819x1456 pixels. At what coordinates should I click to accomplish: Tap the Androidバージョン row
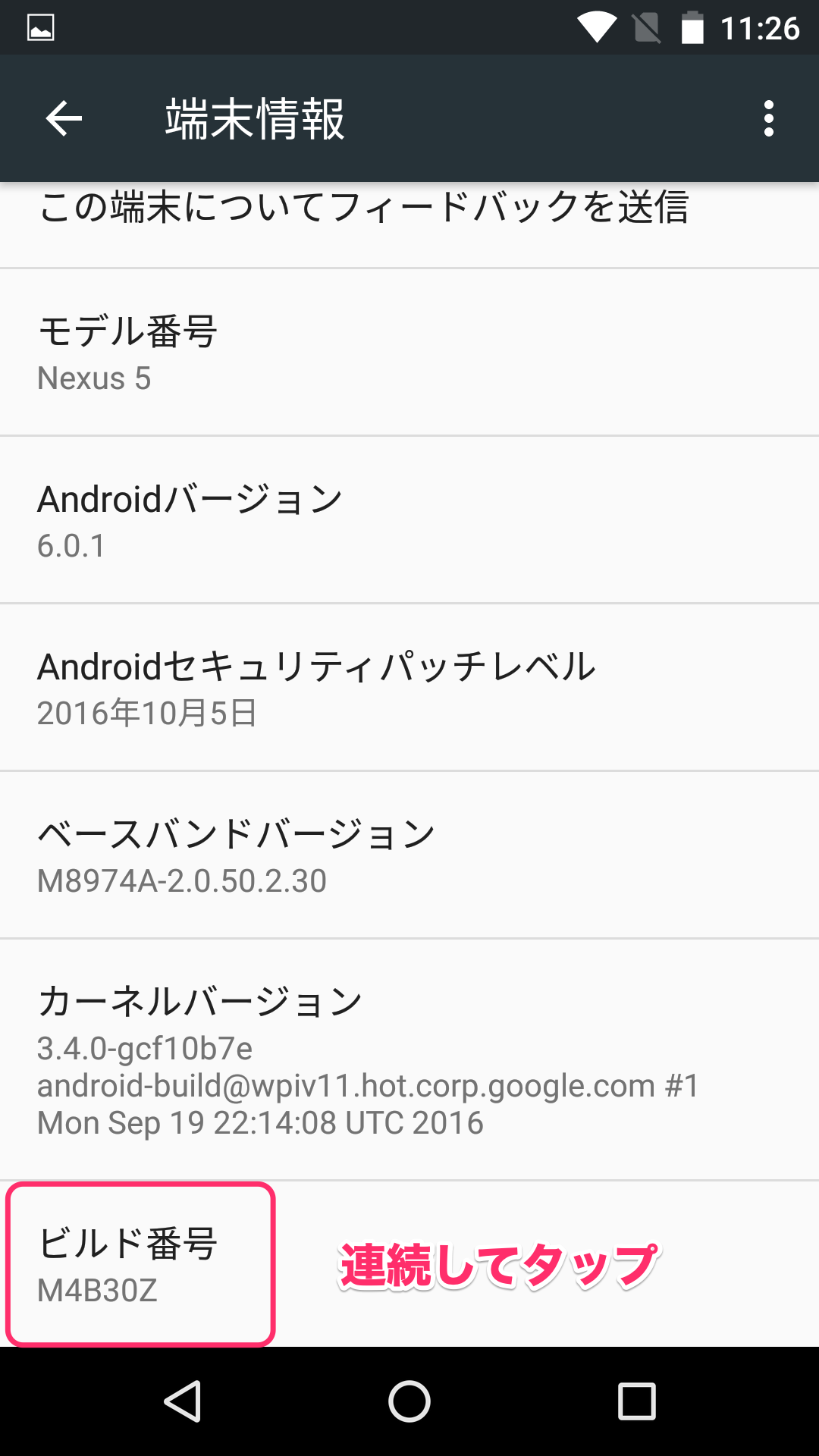pos(409,521)
